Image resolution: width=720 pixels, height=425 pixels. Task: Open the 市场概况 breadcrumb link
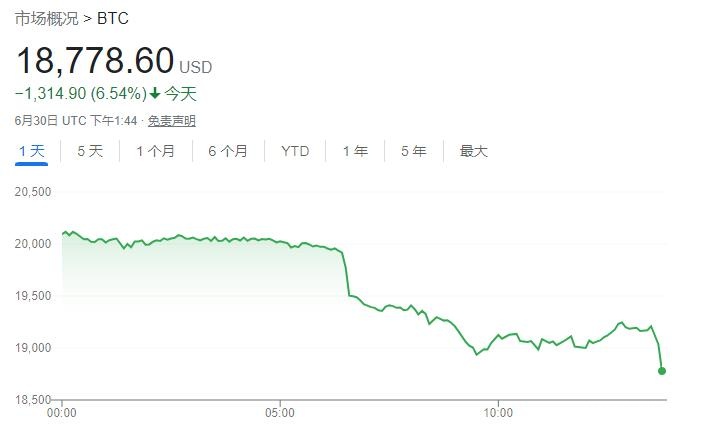pos(46,19)
